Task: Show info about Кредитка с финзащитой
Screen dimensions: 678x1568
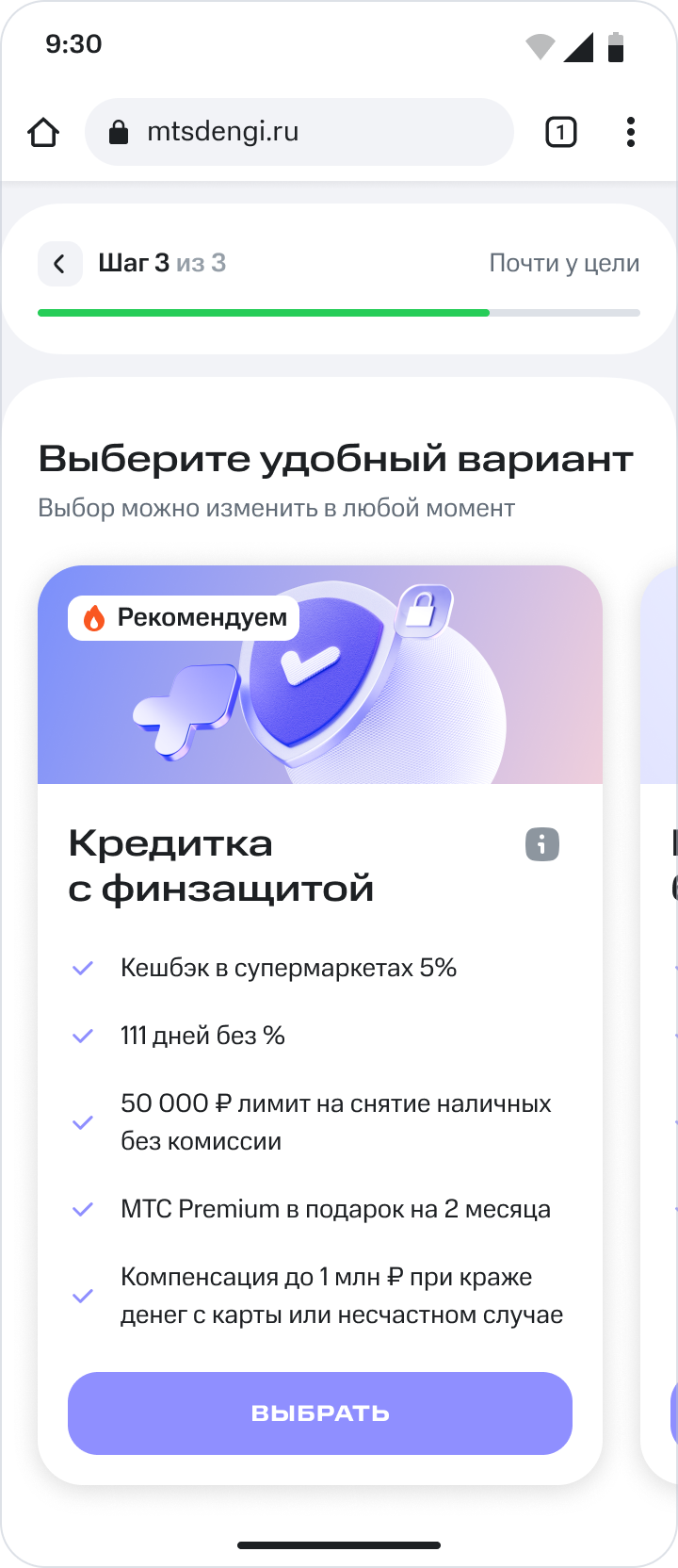Action: click(541, 844)
